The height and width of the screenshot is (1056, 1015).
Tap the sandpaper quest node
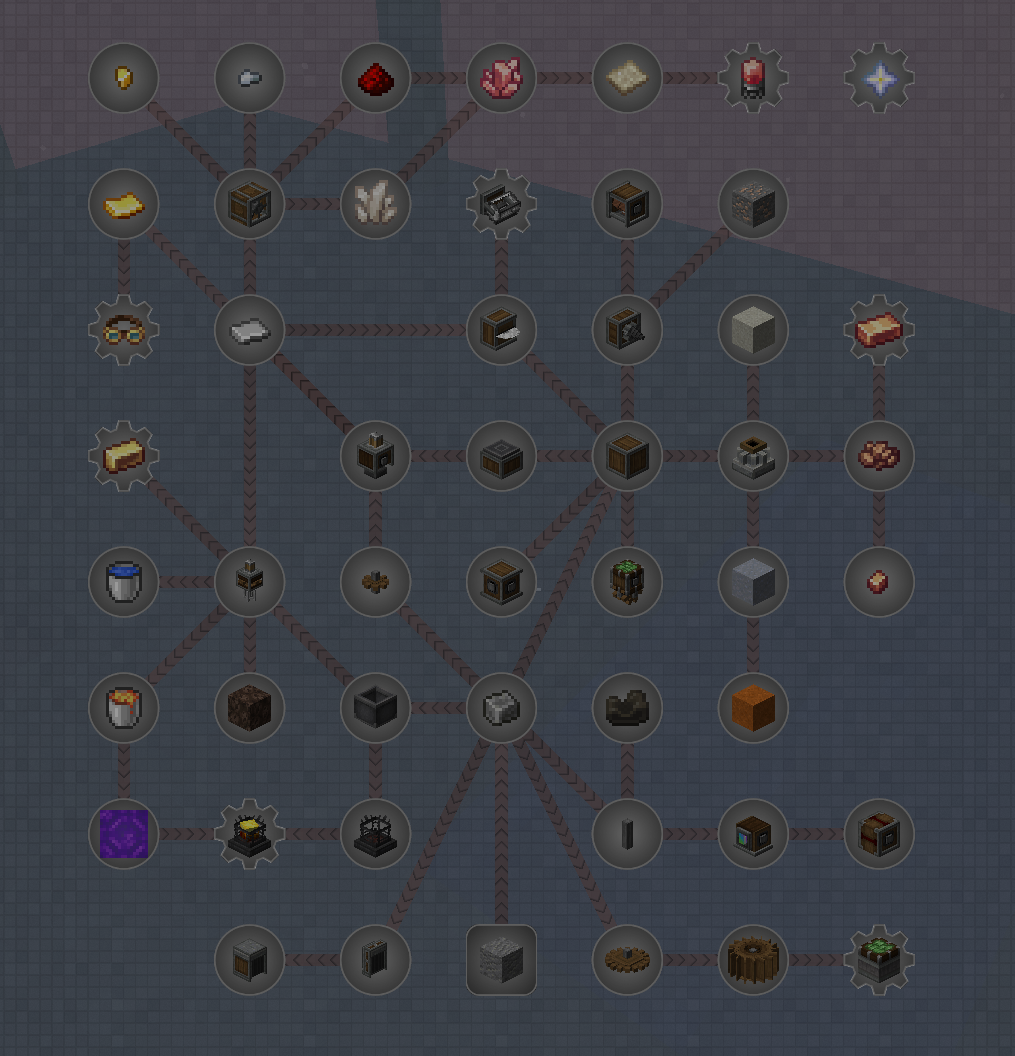point(628,78)
